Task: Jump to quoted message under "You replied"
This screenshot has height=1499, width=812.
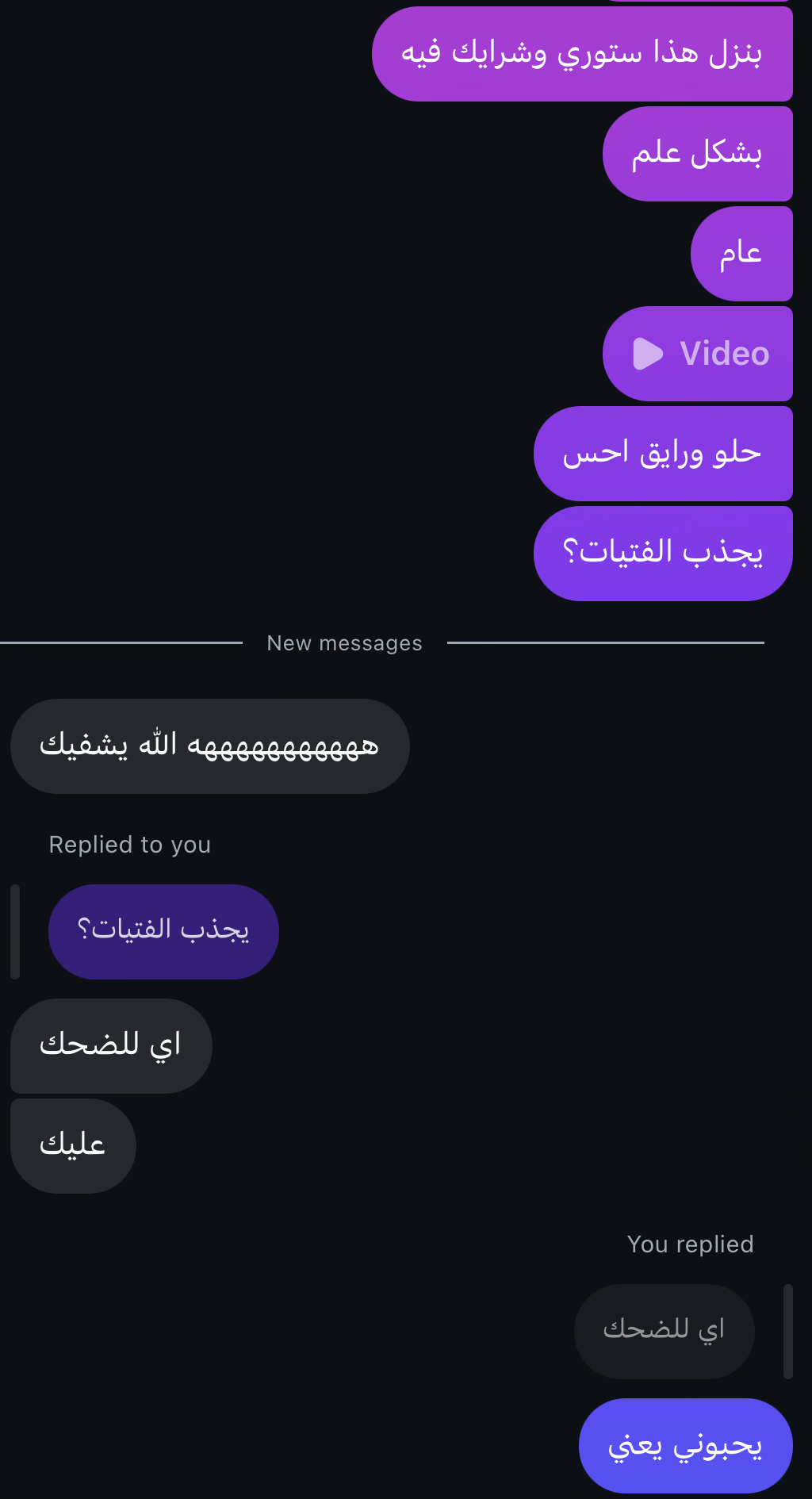Action: 664,1331
